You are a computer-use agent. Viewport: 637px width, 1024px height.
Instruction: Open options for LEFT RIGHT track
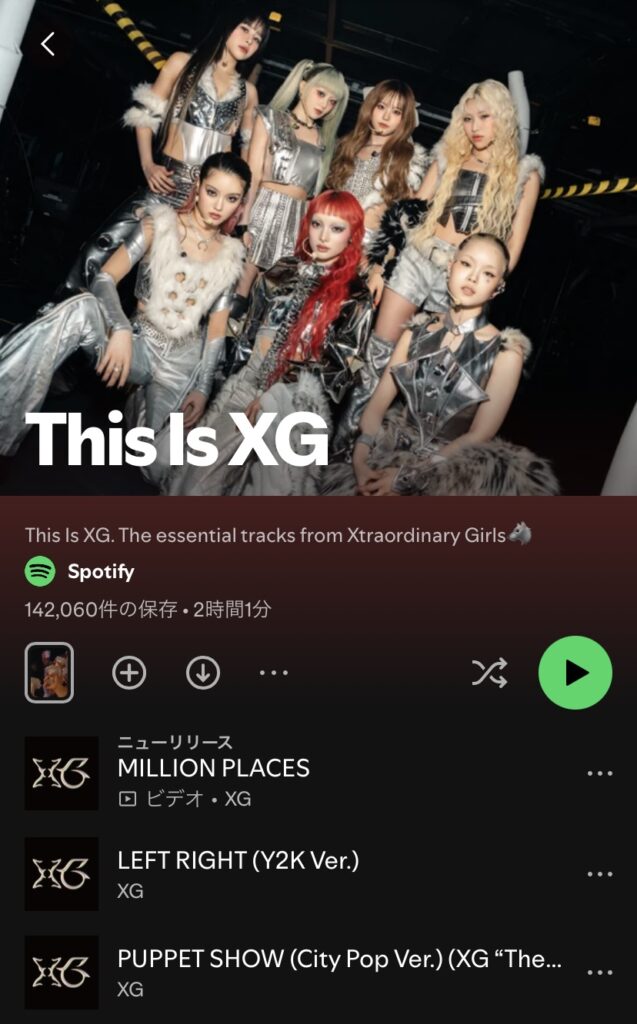[x=599, y=873]
